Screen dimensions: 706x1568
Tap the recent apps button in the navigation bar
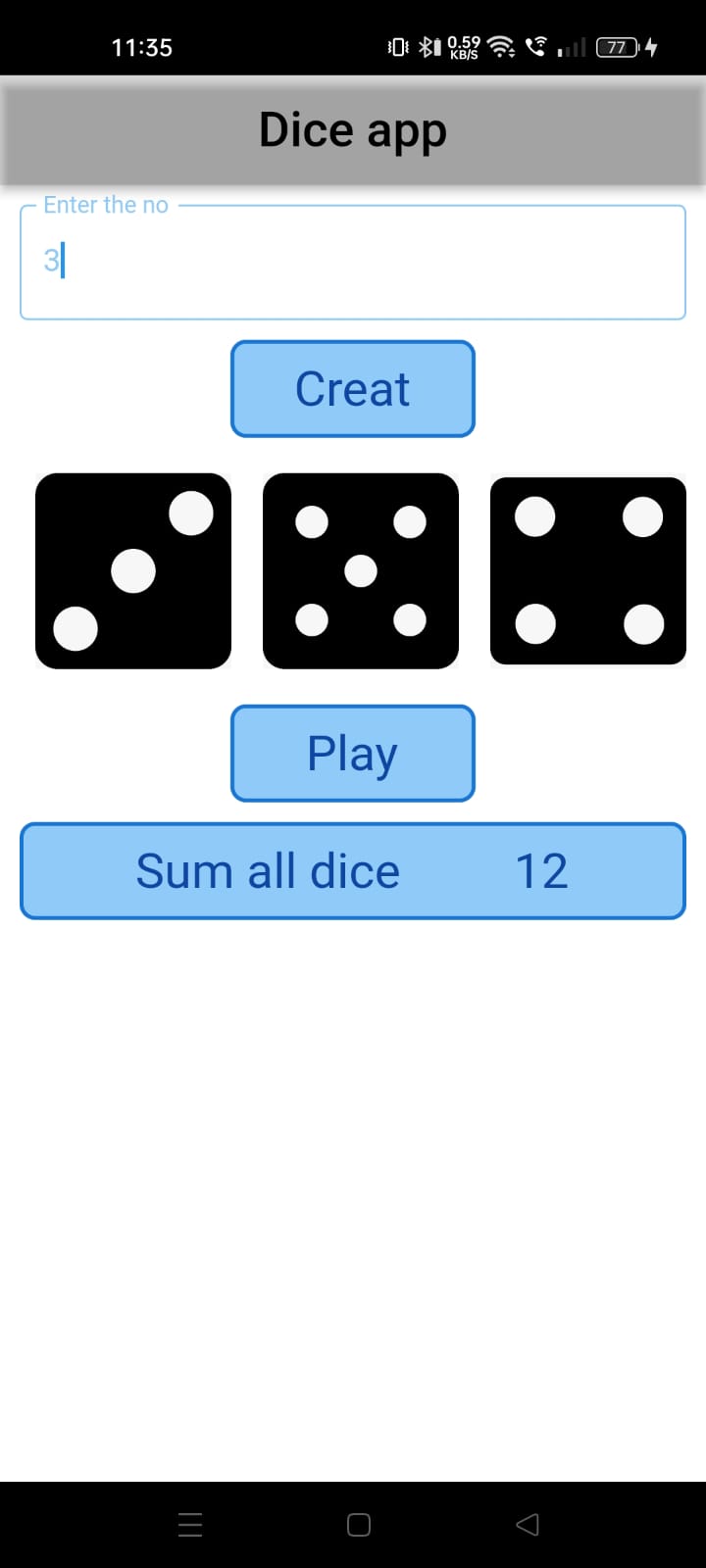tap(189, 1524)
